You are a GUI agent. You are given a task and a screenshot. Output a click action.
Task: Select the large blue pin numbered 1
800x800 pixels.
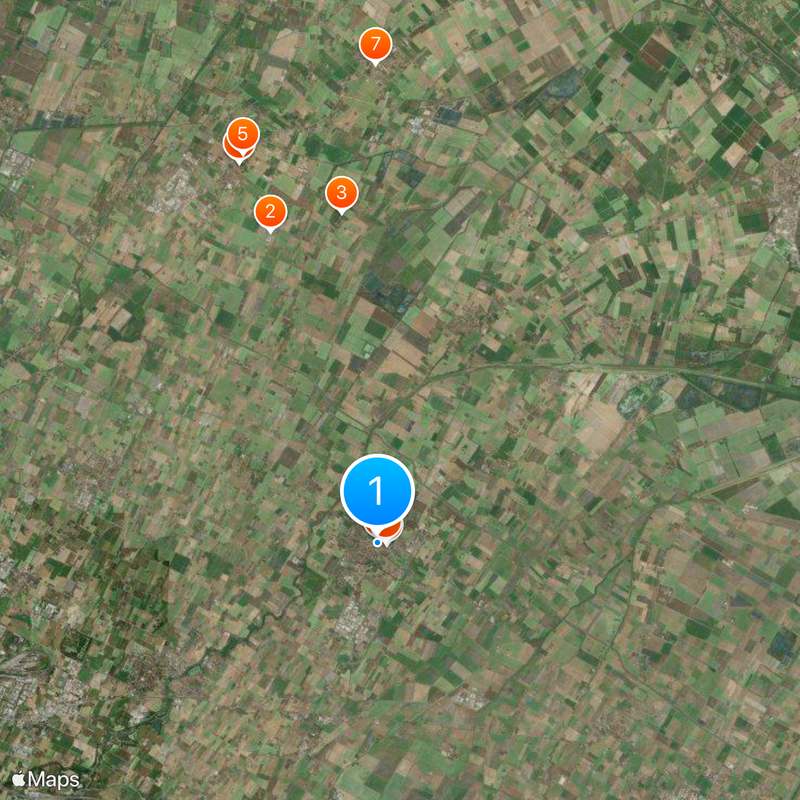pos(377,490)
